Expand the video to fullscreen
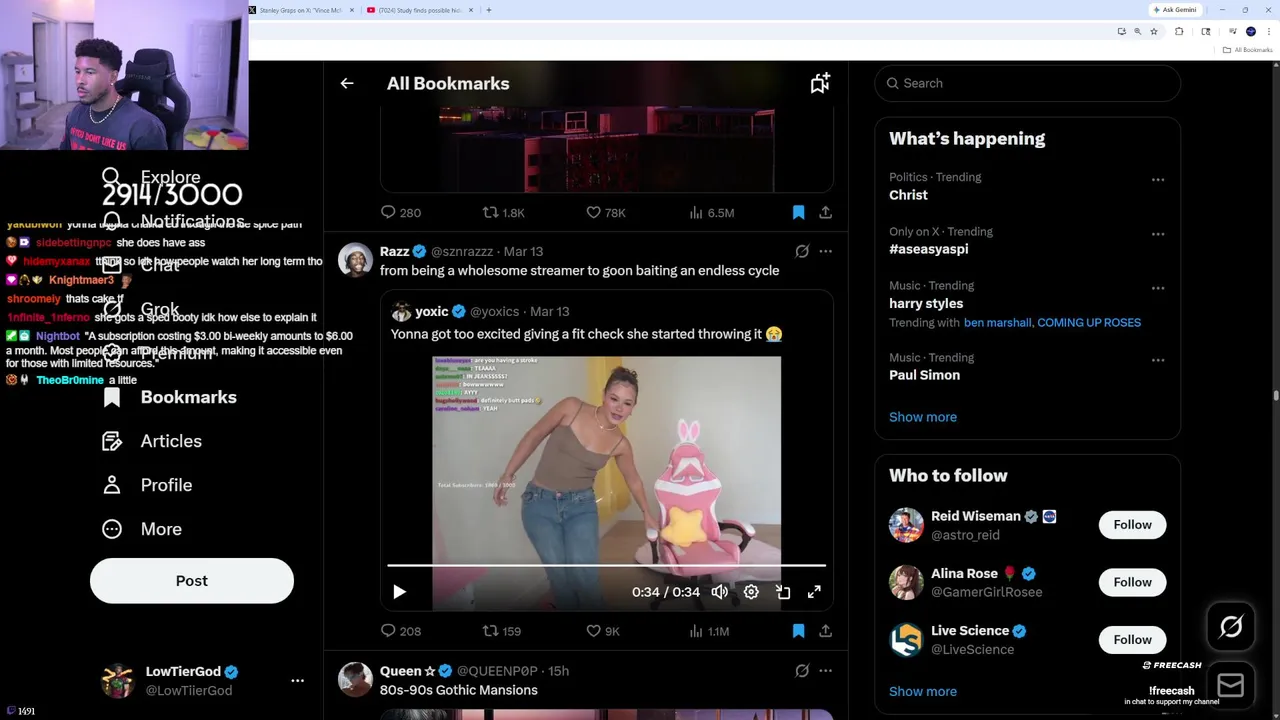 click(814, 592)
